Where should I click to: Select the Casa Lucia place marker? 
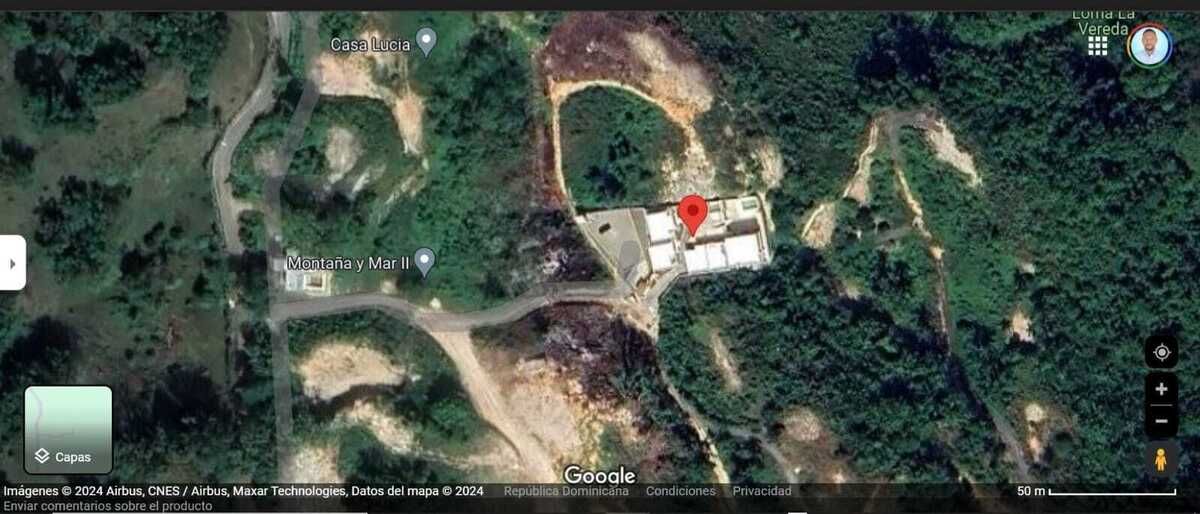point(426,42)
